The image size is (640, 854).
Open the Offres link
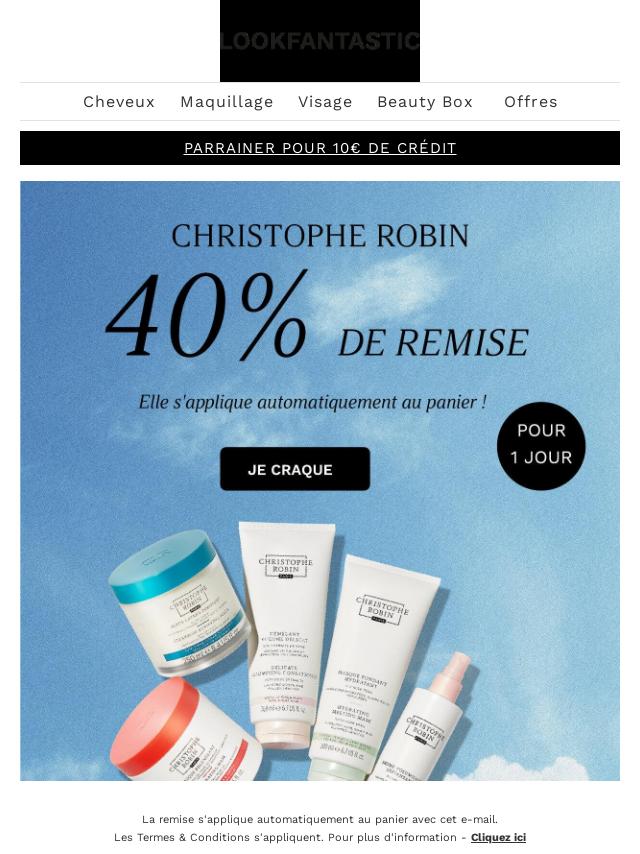tap(531, 102)
